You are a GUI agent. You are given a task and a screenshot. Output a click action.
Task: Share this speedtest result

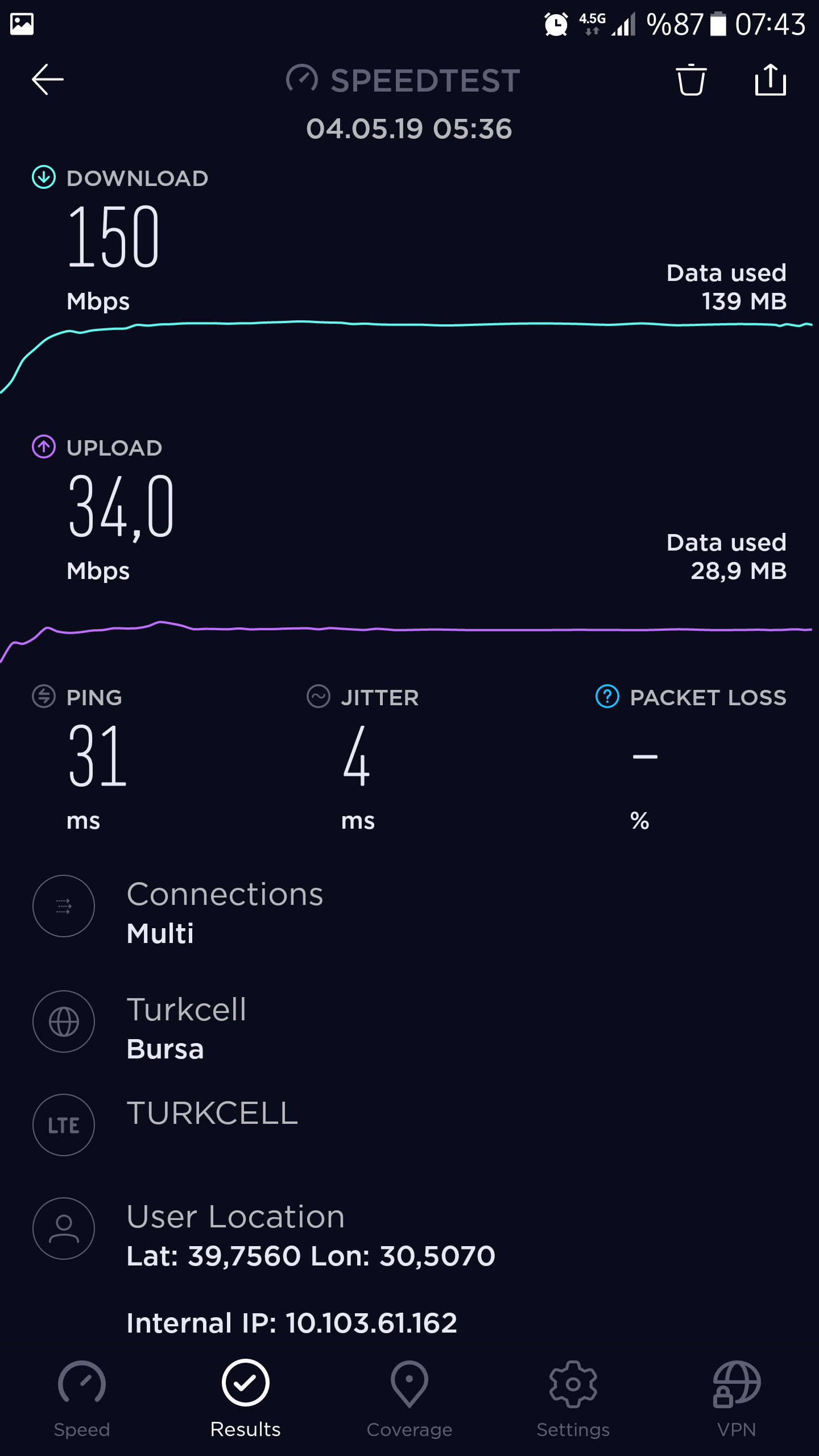[771, 80]
